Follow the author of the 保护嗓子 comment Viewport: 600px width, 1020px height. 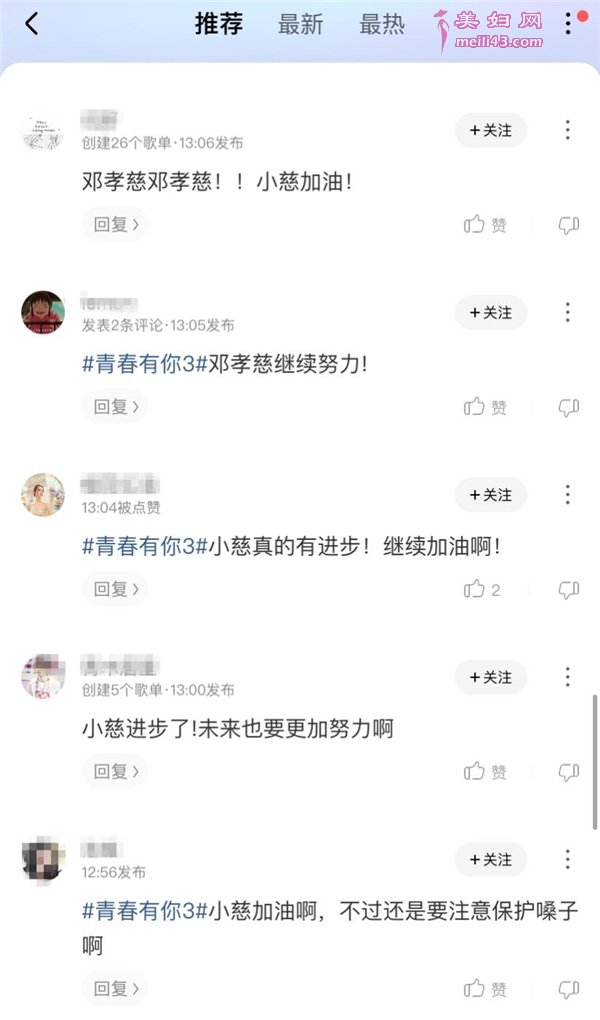click(x=490, y=859)
